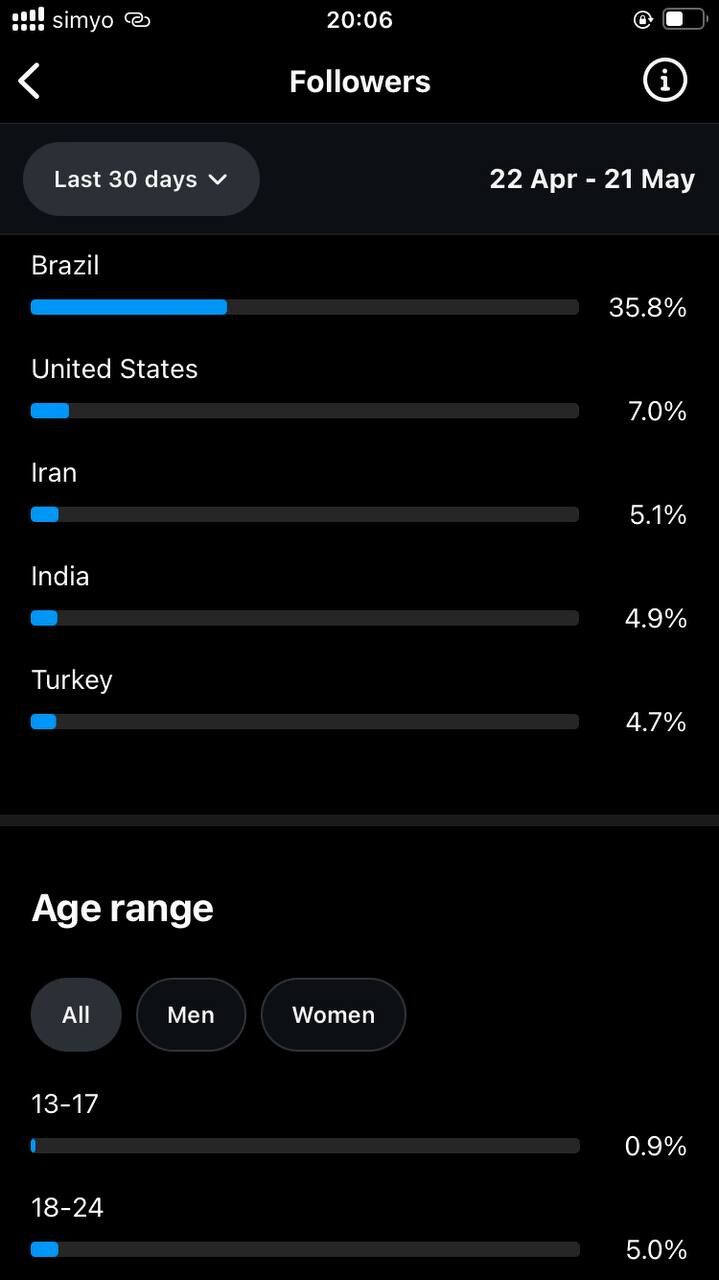
Task: Open the Last 30 days dropdown
Action: (x=141, y=179)
